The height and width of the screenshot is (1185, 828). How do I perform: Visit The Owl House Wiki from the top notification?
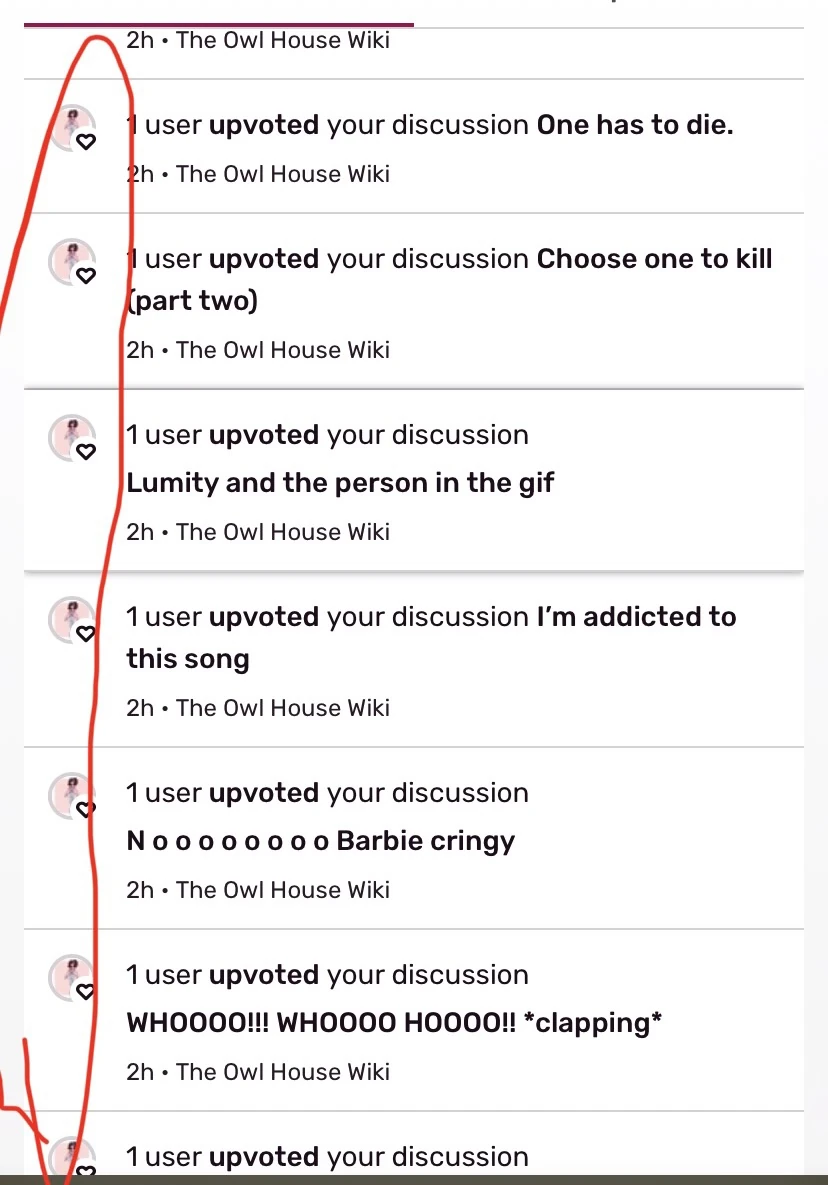click(280, 40)
